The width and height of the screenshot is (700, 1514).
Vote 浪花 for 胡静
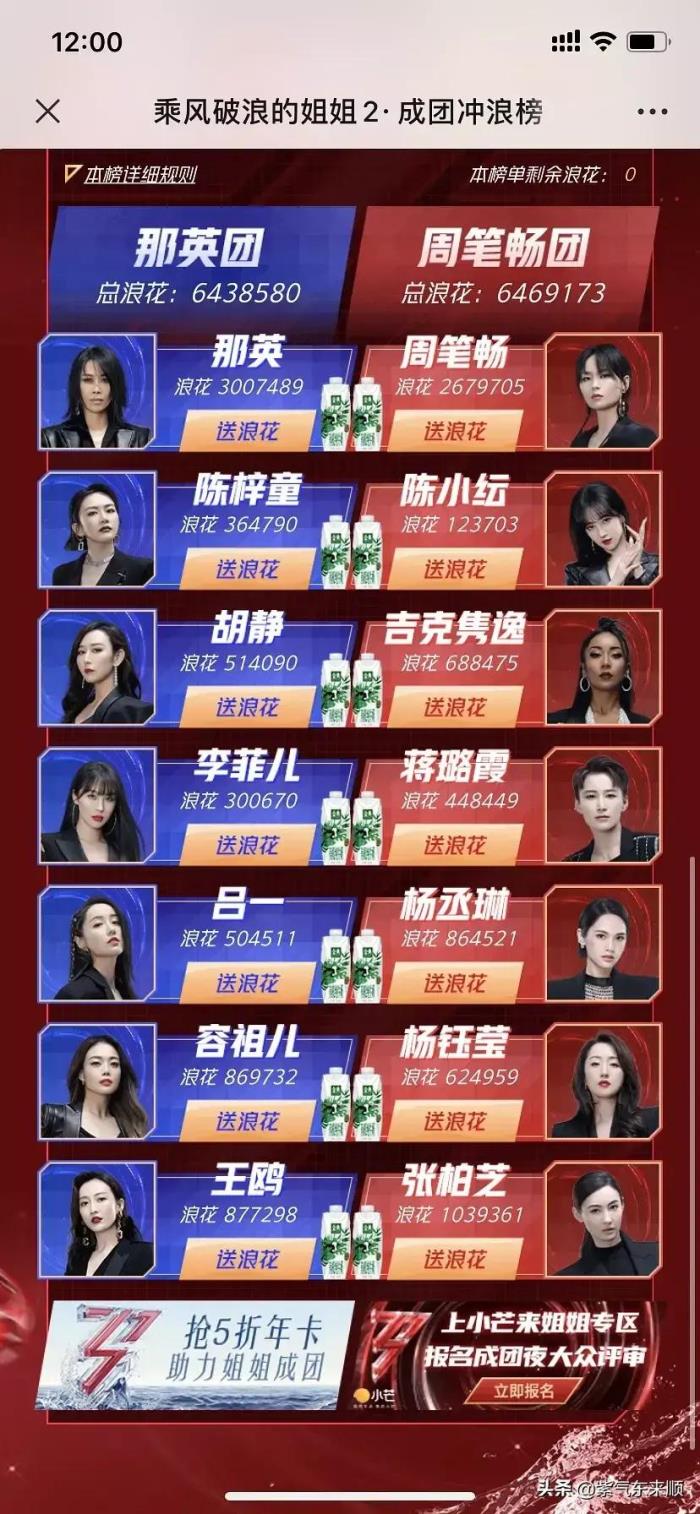pyautogui.click(x=247, y=707)
